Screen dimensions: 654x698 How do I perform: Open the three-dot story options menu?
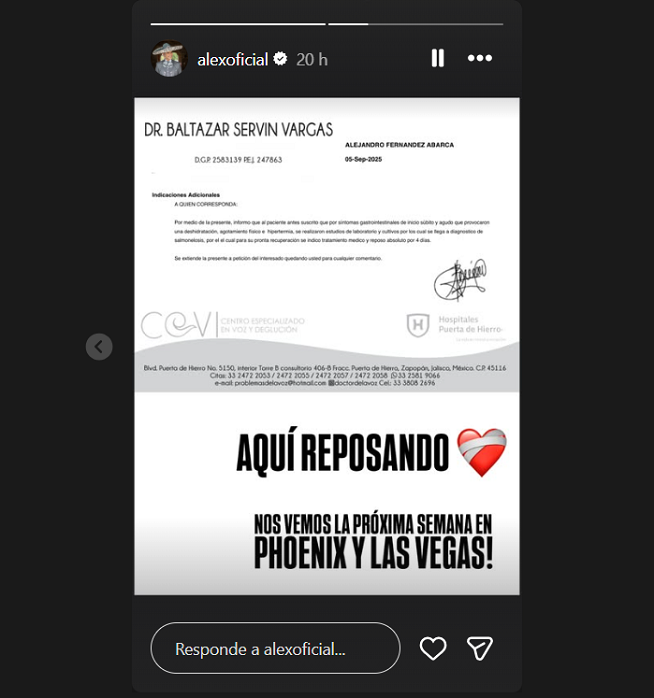(480, 59)
